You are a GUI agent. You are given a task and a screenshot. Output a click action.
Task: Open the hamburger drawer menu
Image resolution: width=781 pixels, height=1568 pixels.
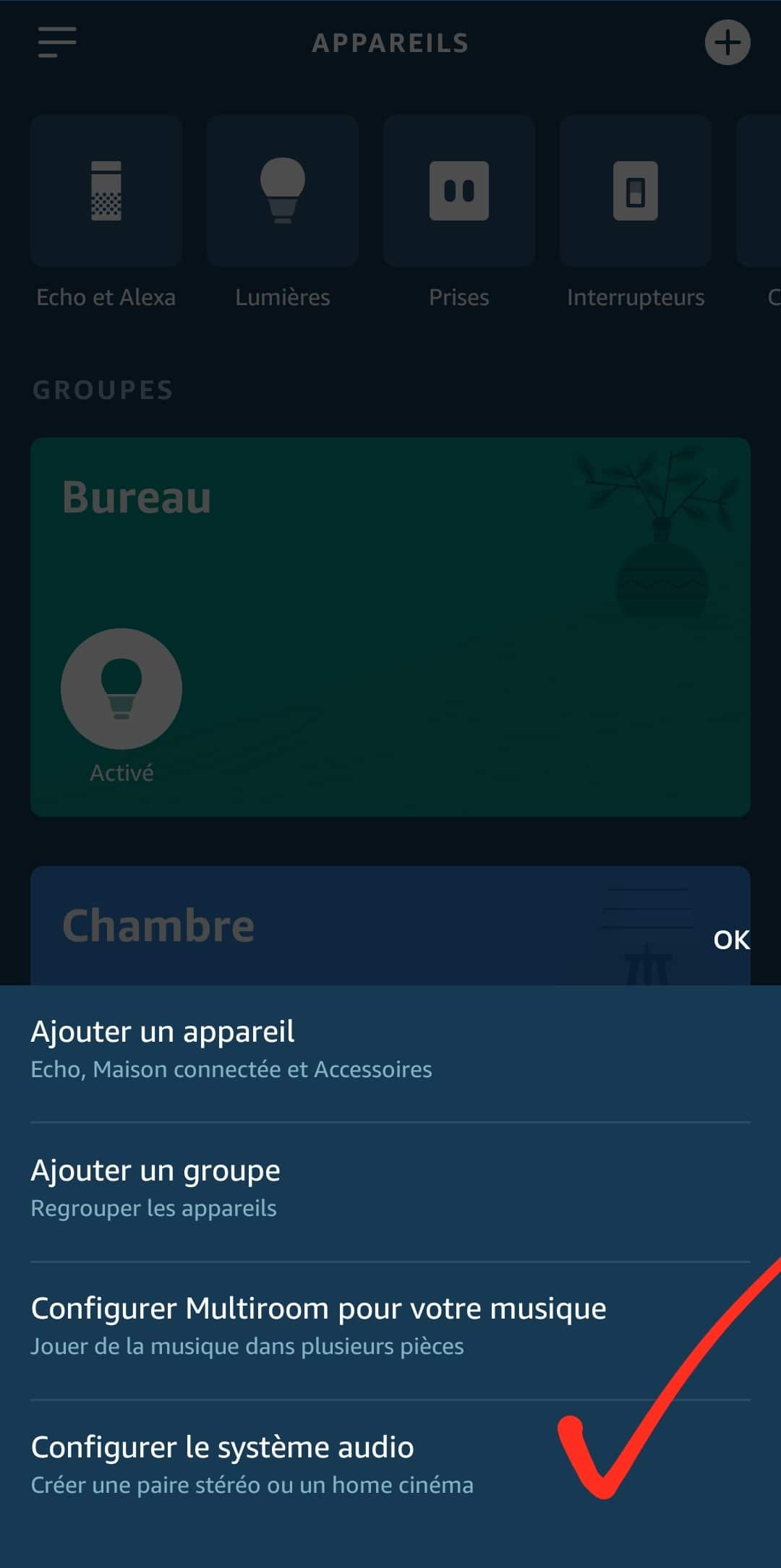57,43
